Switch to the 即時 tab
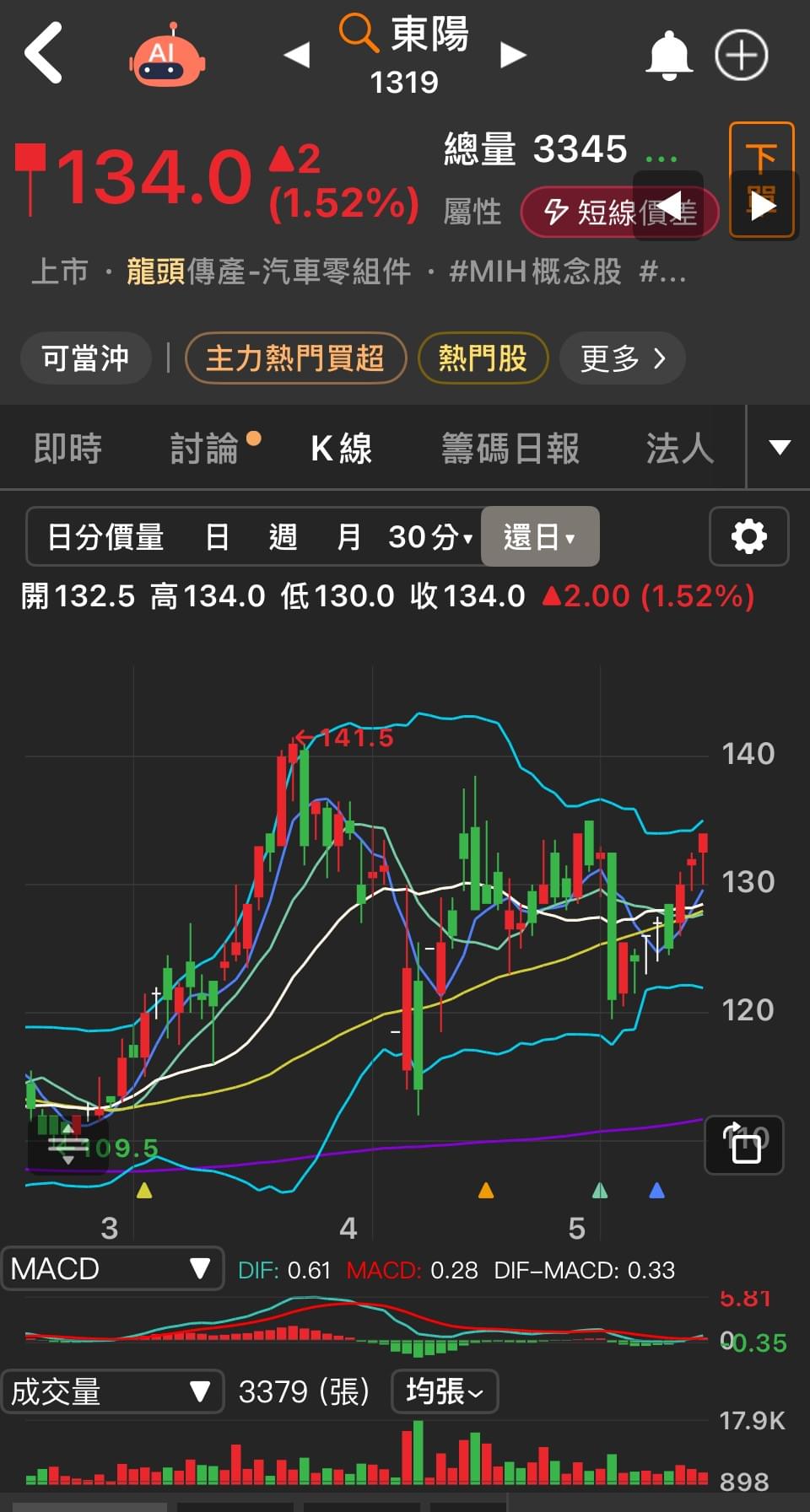 [67, 448]
